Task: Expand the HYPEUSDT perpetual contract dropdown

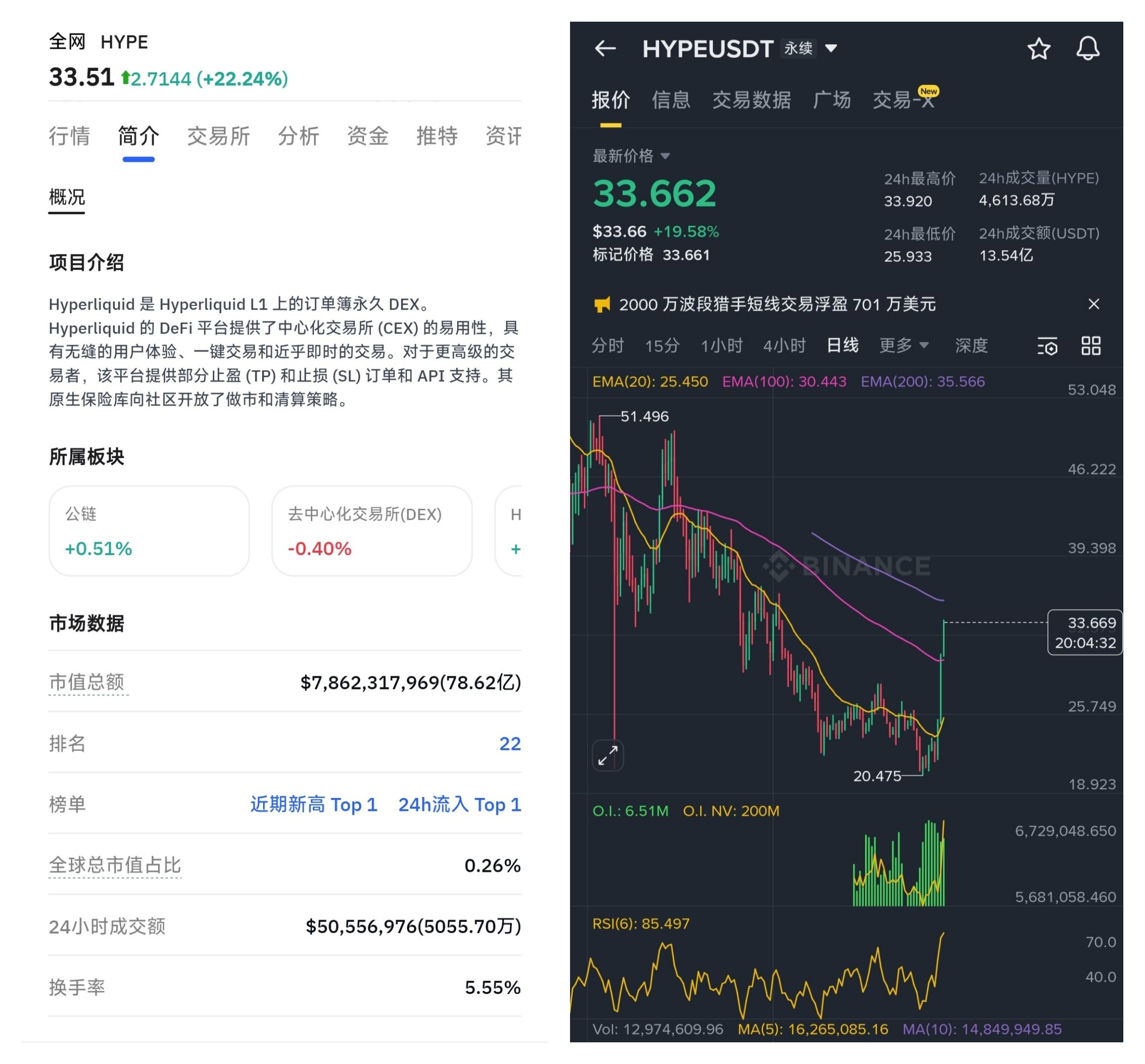Action: click(831, 49)
